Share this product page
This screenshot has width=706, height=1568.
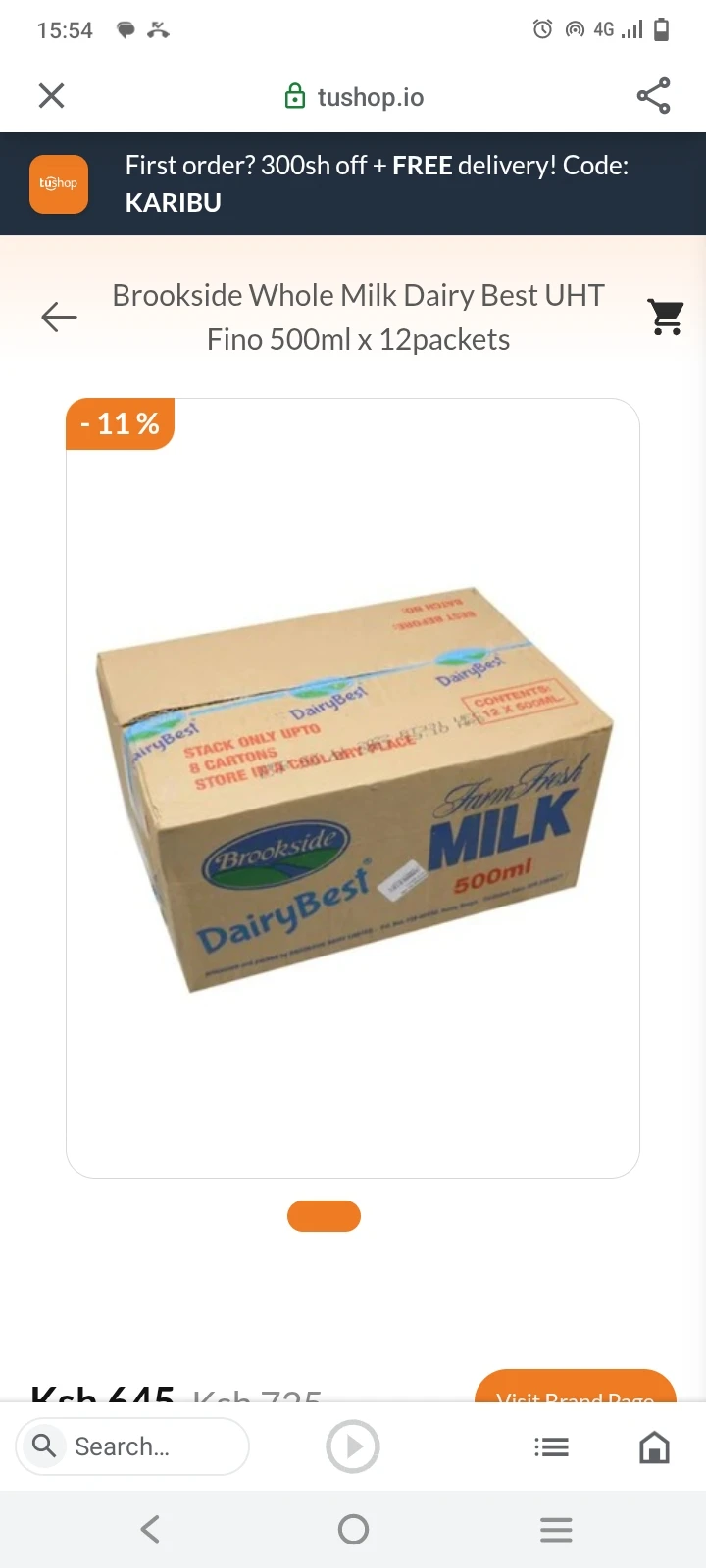point(653,95)
